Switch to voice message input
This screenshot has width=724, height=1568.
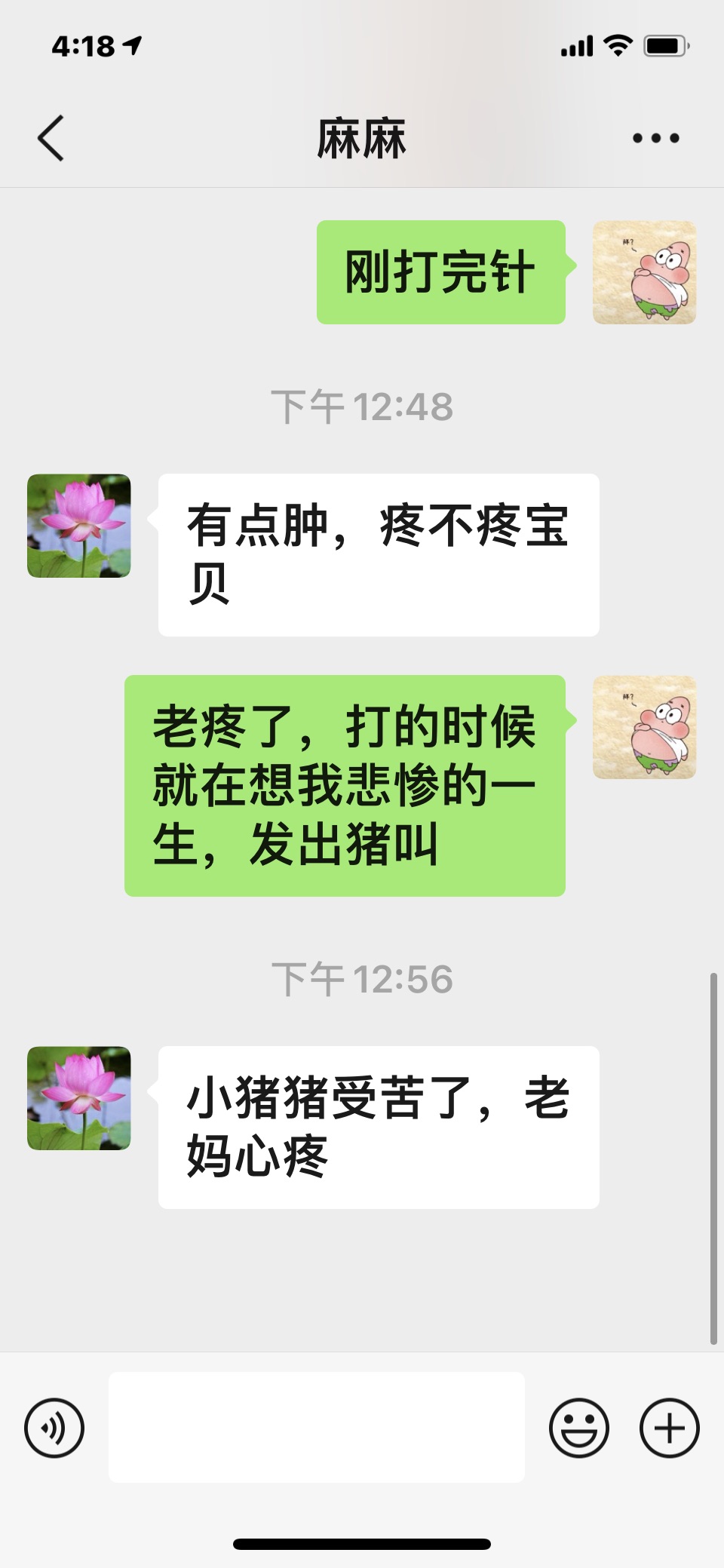coord(54,1428)
